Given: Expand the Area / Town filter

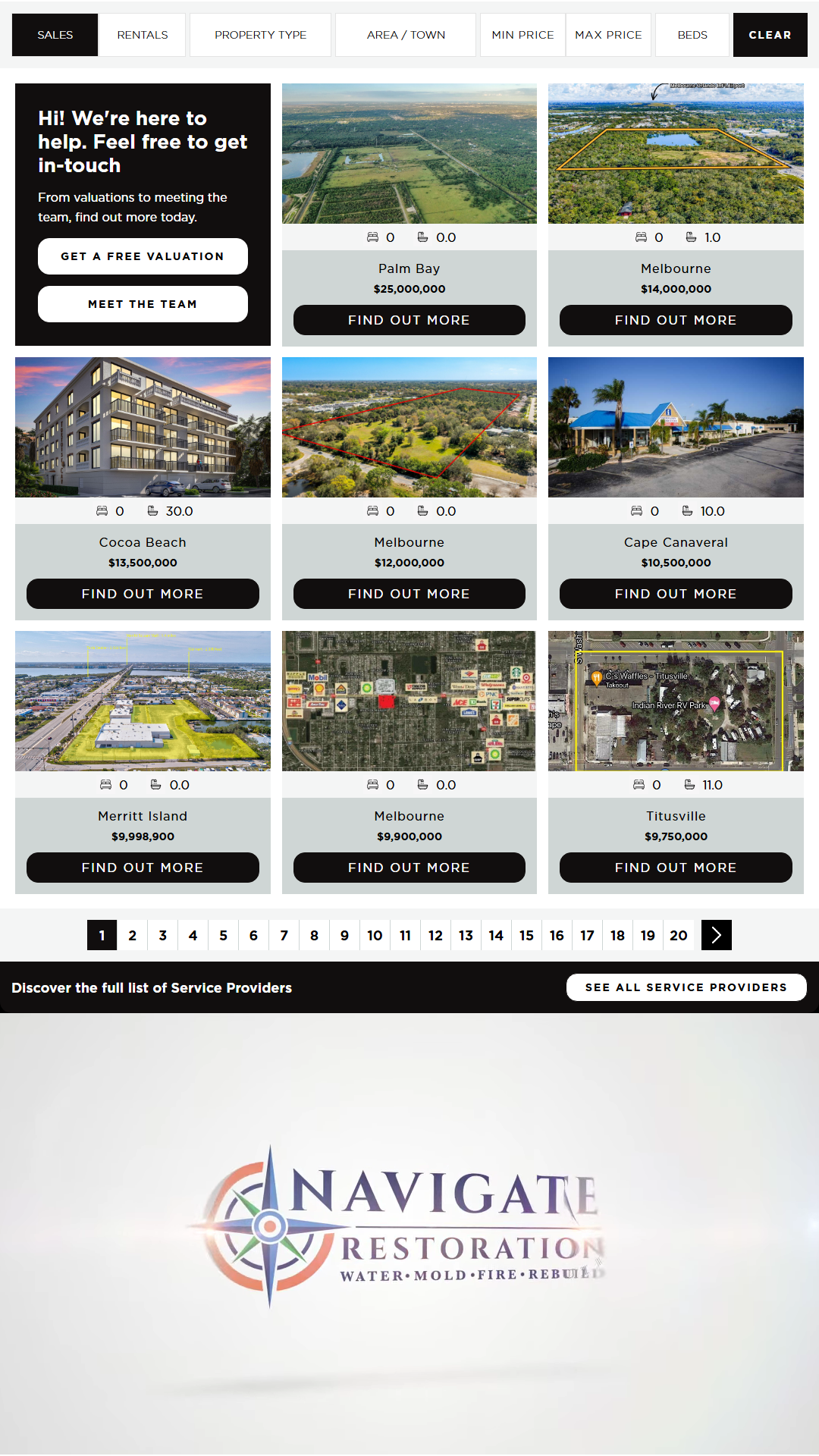Looking at the screenshot, I should (x=406, y=35).
